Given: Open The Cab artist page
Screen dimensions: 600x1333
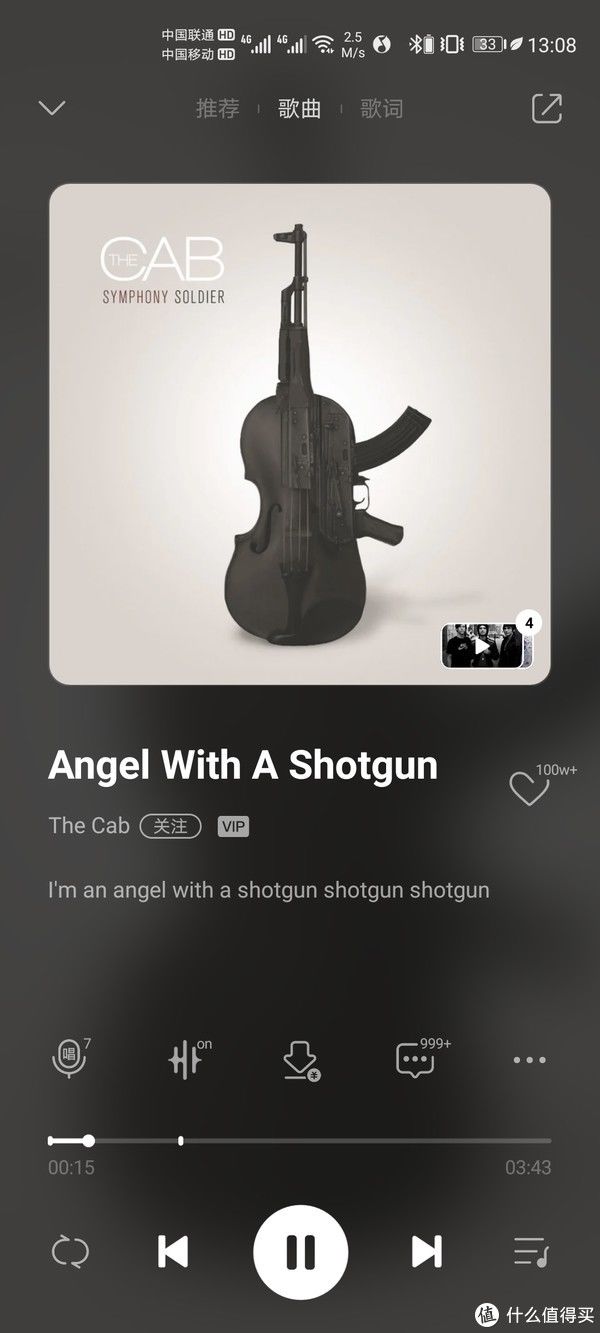Looking at the screenshot, I should (x=88, y=826).
